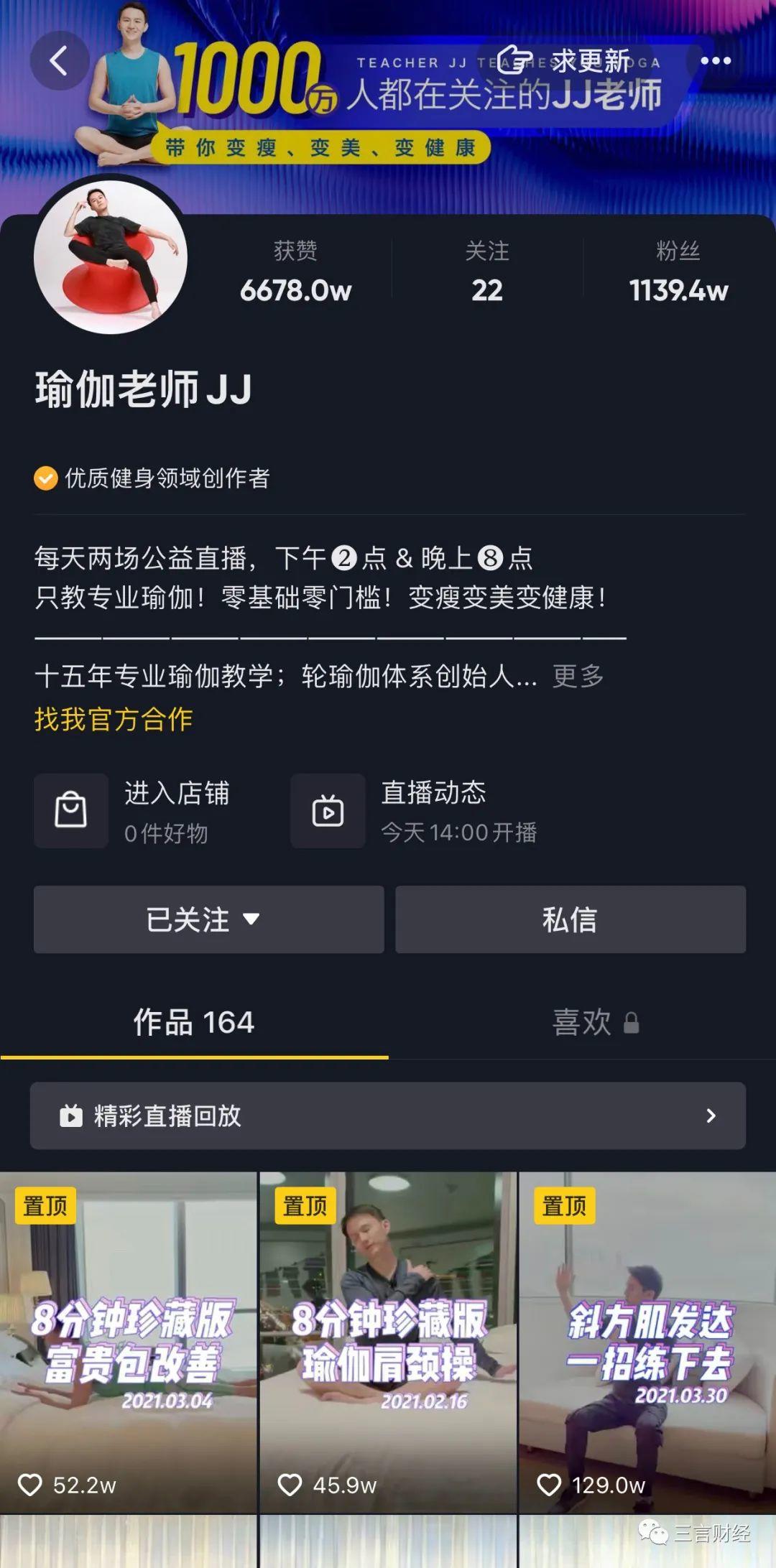Switch to the 喜欢 tab
776x1568 pixels.
[581, 1023]
